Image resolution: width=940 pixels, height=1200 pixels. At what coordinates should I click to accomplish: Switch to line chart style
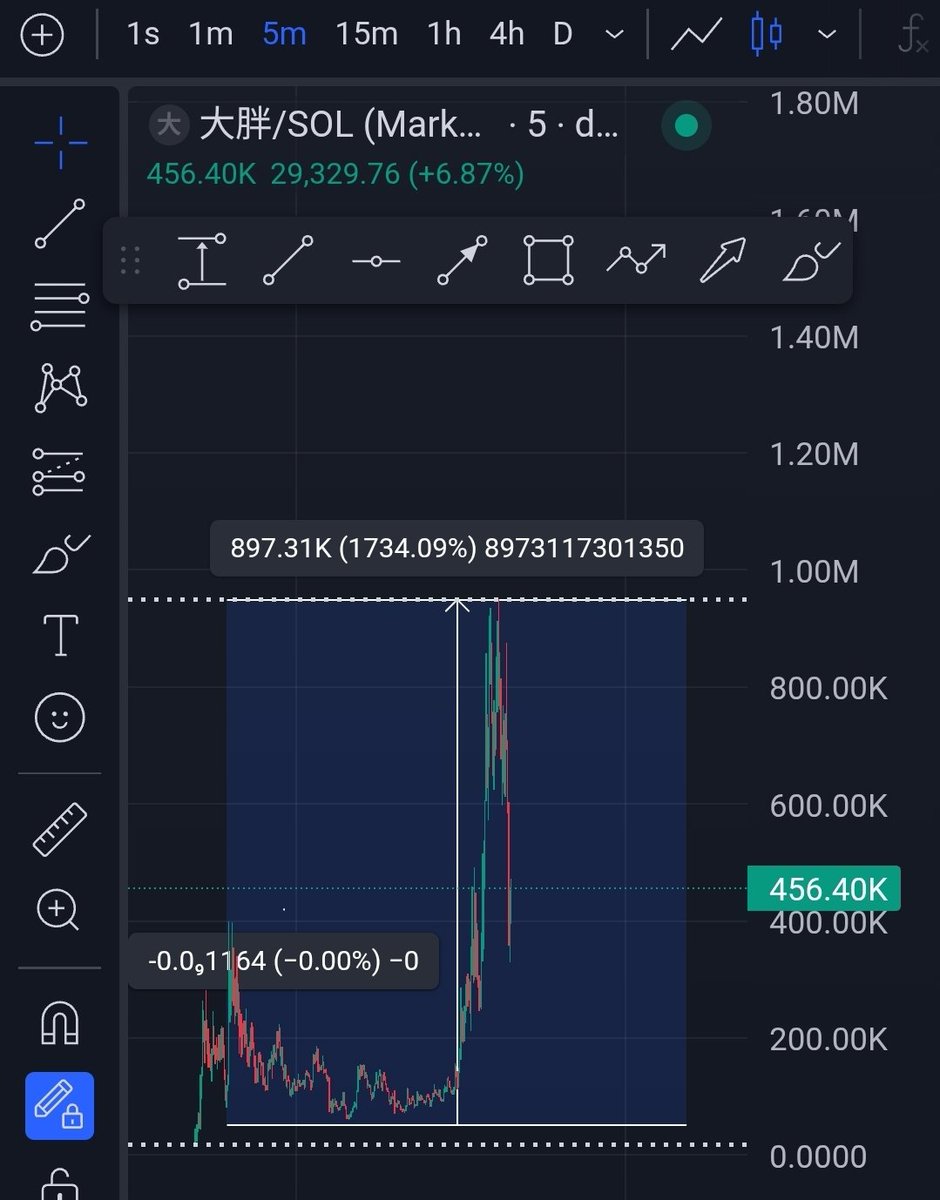696,34
